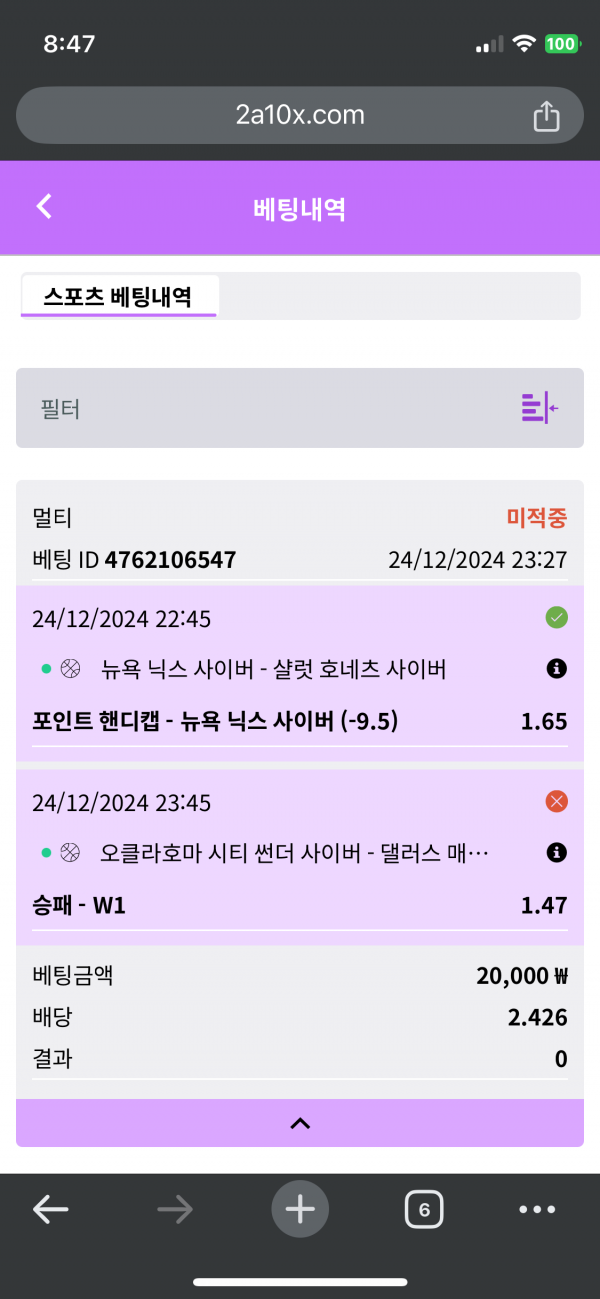Collapse the bet details with the up chevron
Viewport: 600px width, 1299px height.
coord(300,1123)
